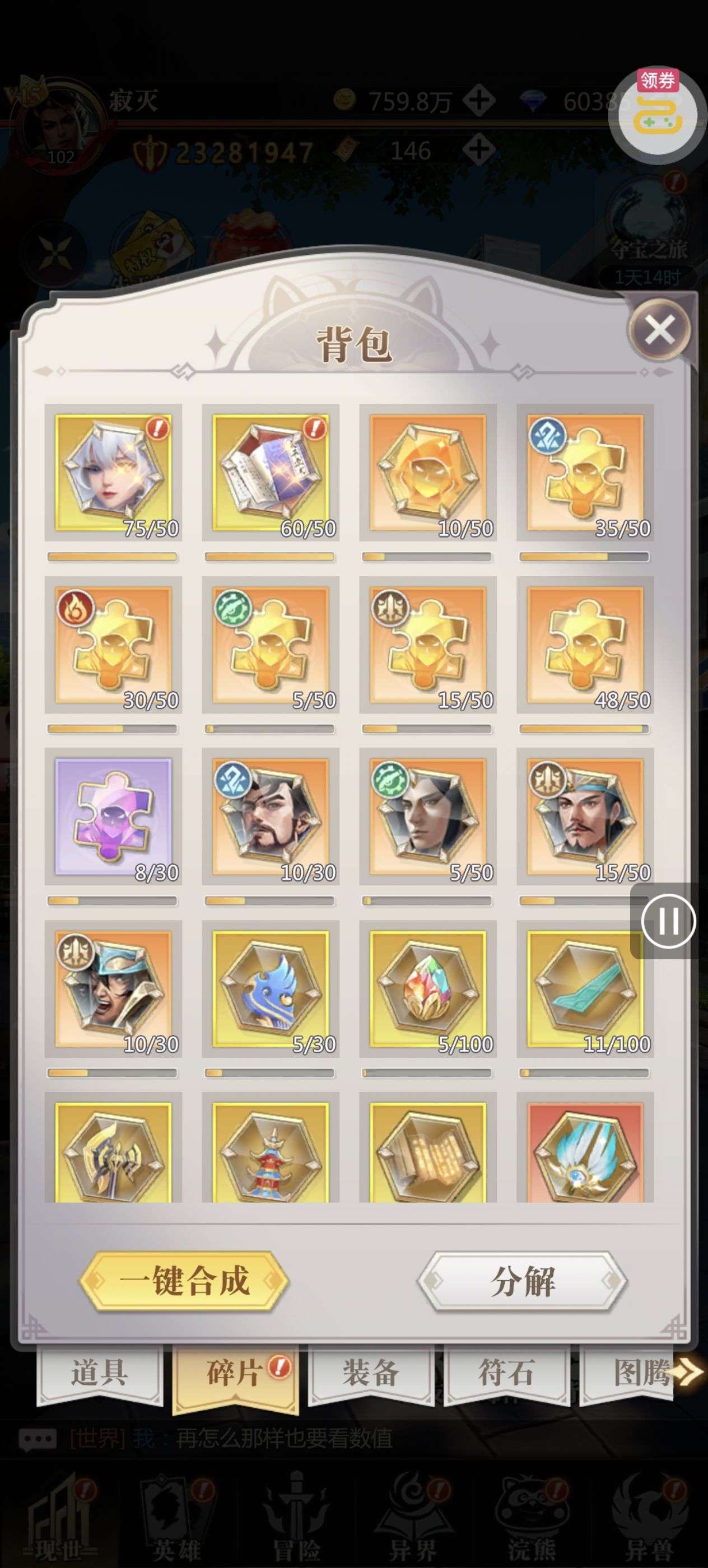
Task: Tap the 一键合成 button
Action: (x=184, y=1281)
